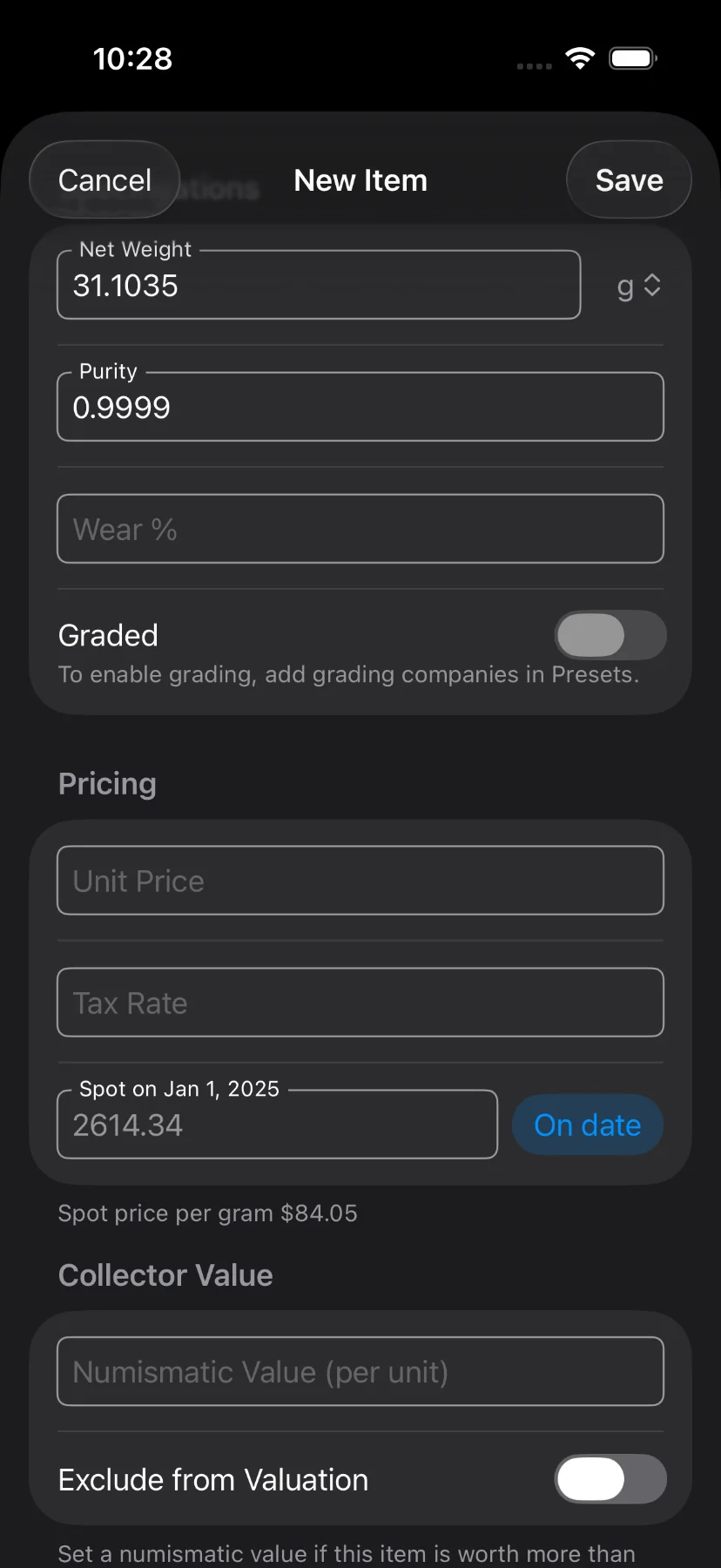The image size is (721, 1568).
Task: Tap the clock showing 10:28
Action: tap(133, 57)
